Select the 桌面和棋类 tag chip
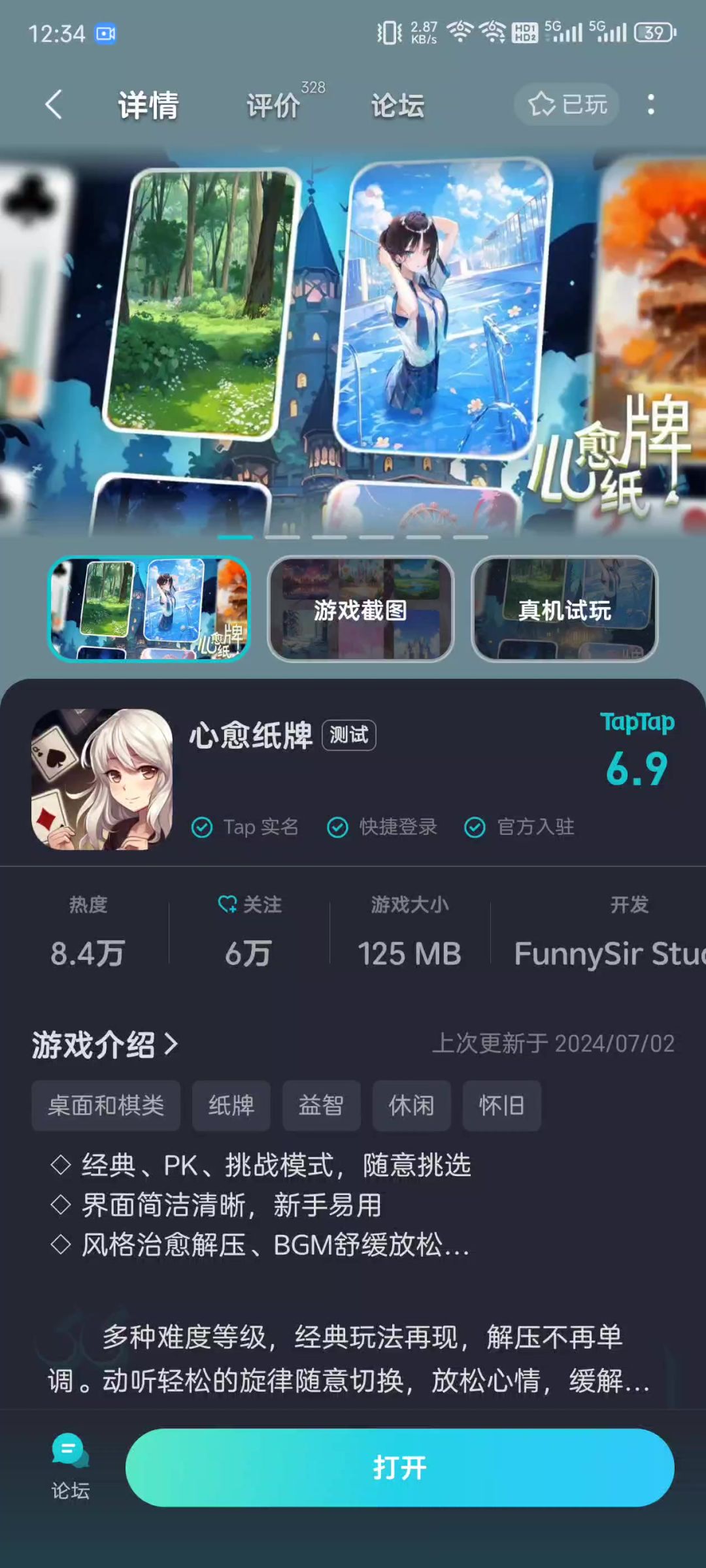Screen dimensions: 706x1568 (106, 1105)
